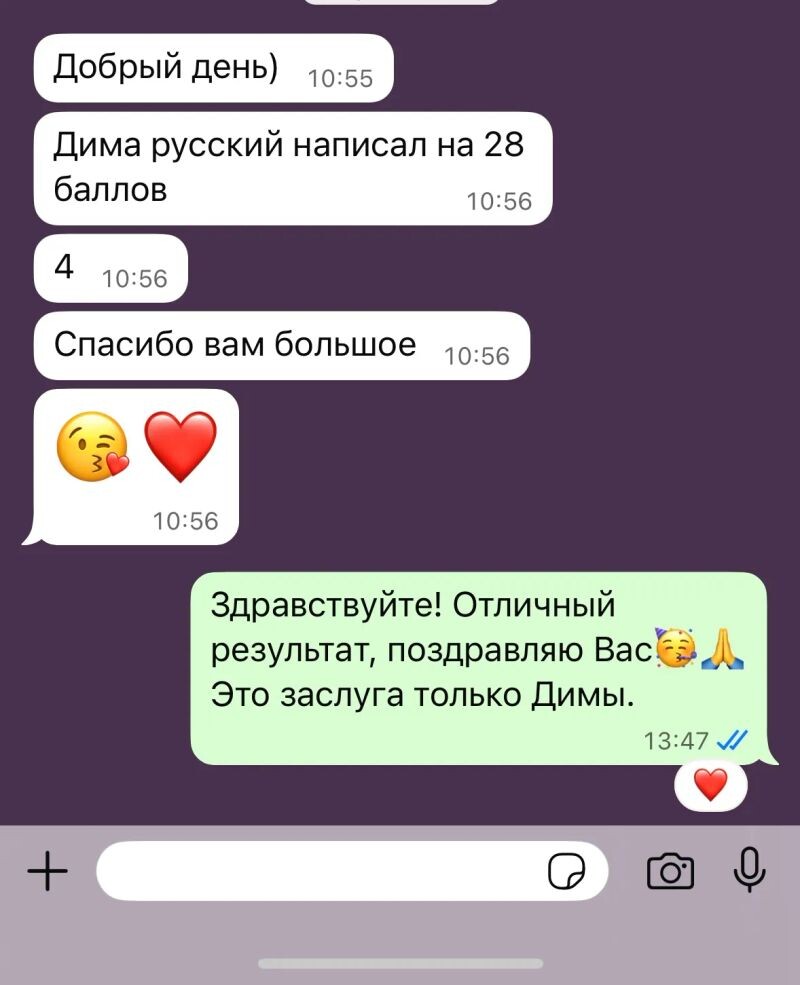Tap the heart reaction under the green message
The height and width of the screenshot is (985, 800).
click(x=710, y=786)
